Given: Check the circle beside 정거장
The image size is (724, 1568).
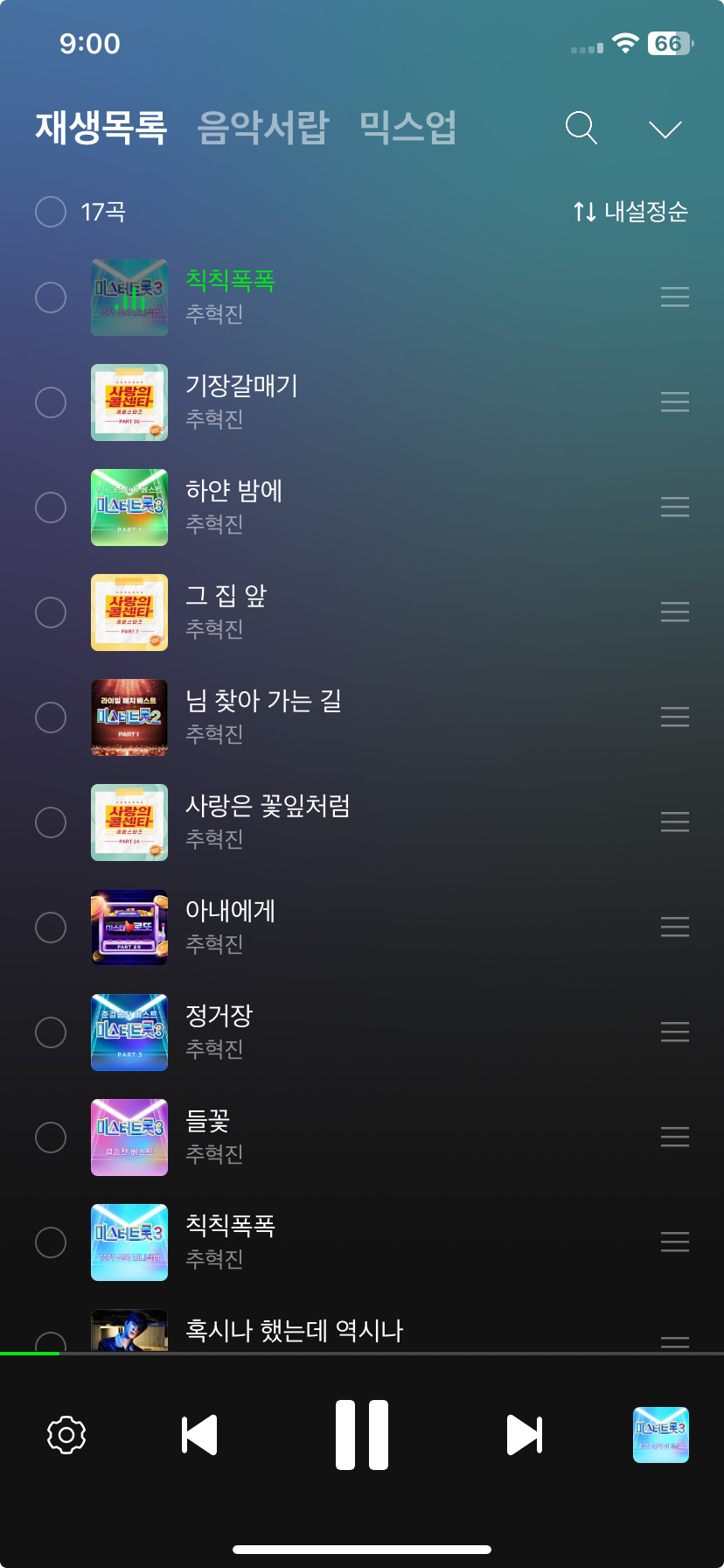Looking at the screenshot, I should [x=51, y=1032].
